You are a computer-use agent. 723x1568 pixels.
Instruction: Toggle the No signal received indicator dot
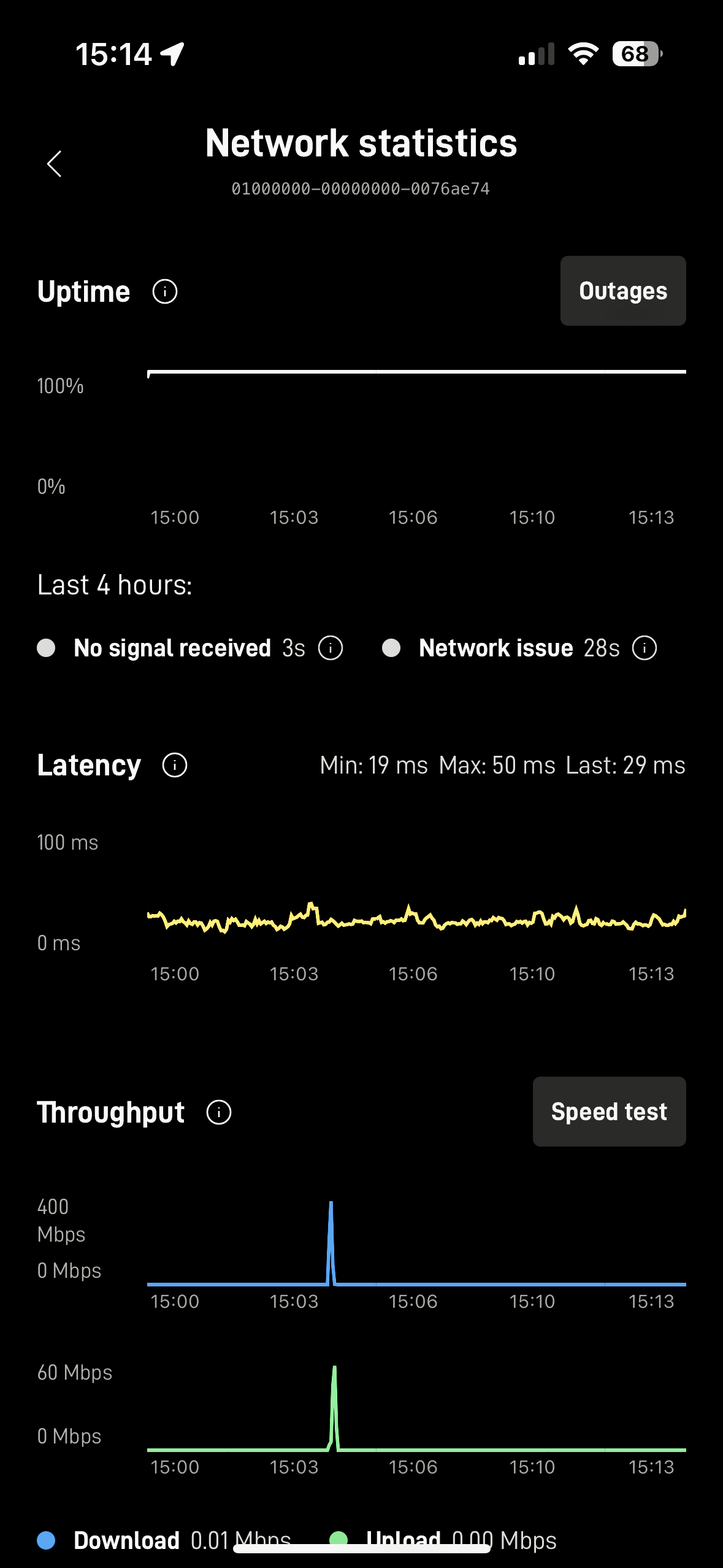pyautogui.click(x=47, y=647)
